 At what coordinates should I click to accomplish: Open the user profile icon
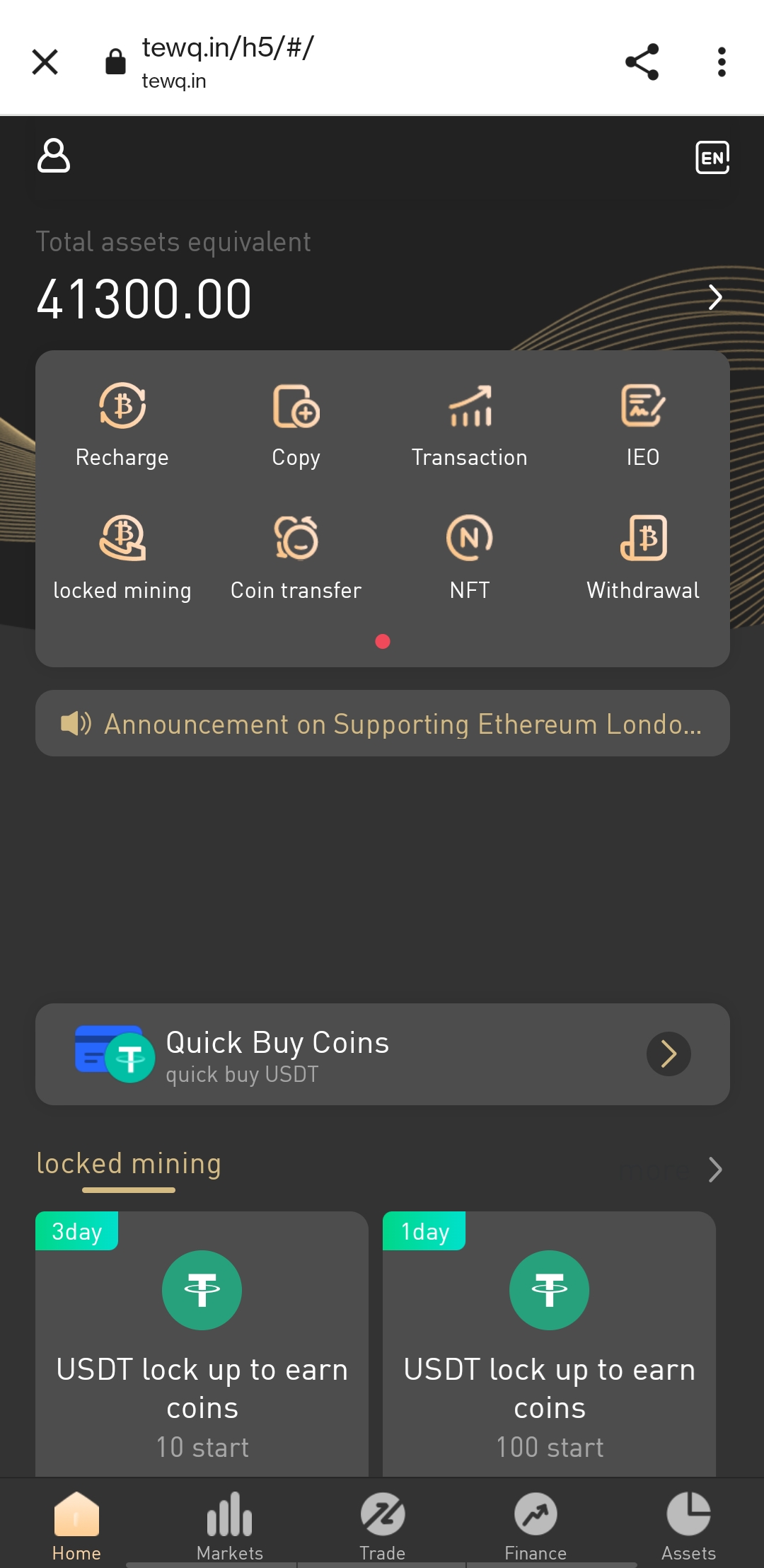click(54, 156)
